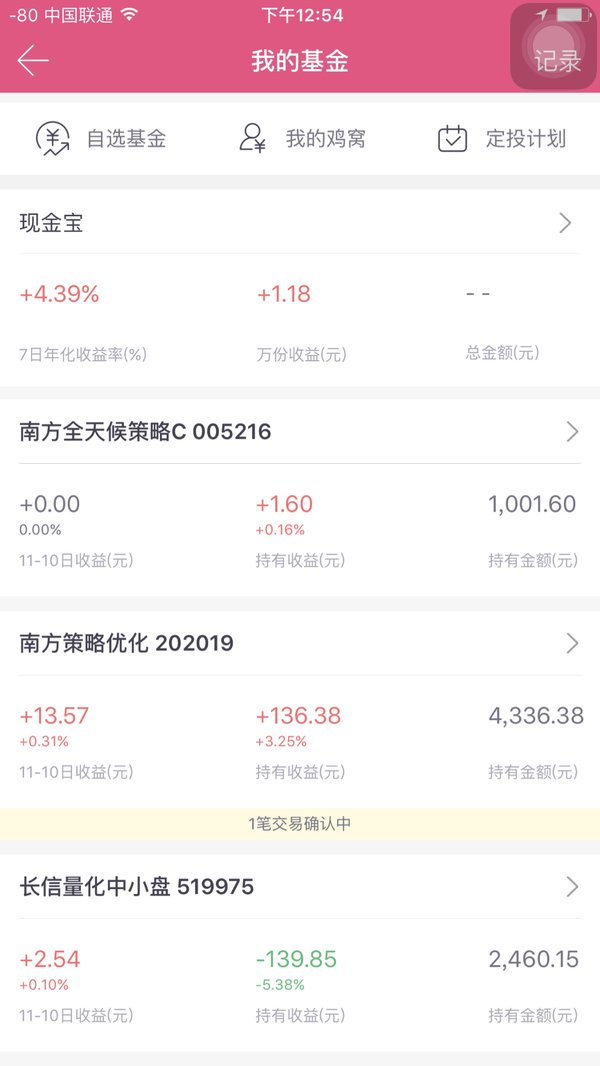View 南方策略优化 202019 fund details
The width and height of the screenshot is (600, 1066).
pyautogui.click(x=300, y=642)
